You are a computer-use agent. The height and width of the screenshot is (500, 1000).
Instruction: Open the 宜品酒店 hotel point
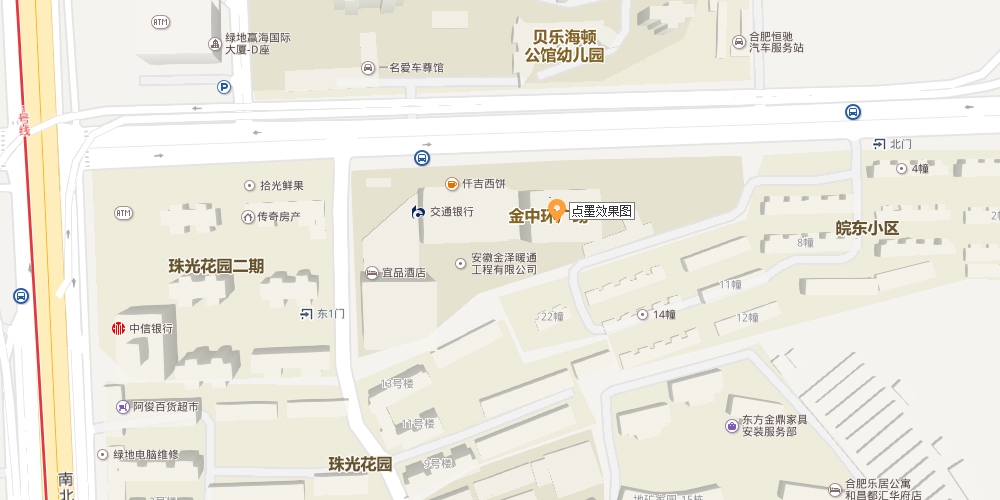click(x=372, y=272)
